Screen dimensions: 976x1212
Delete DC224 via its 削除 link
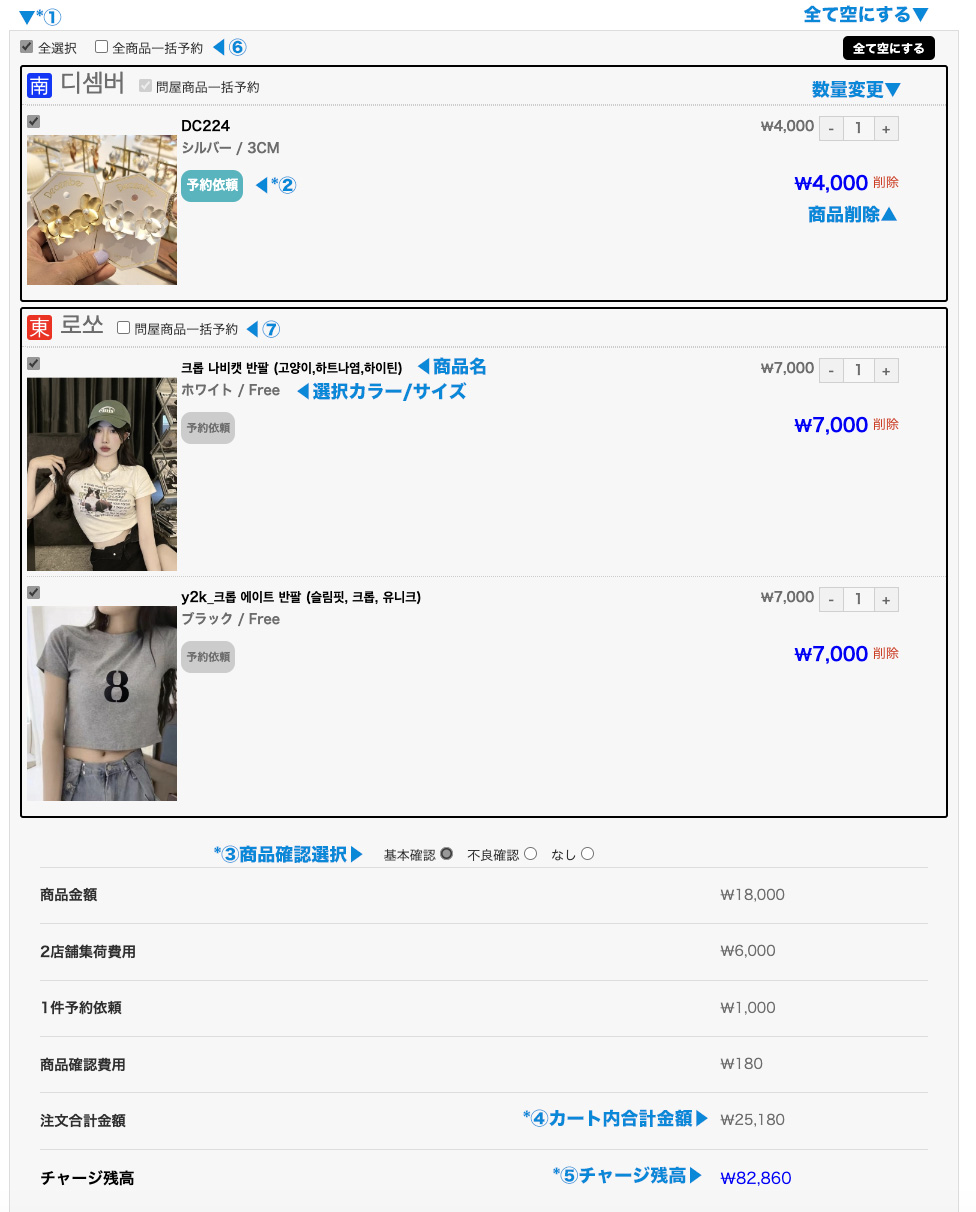click(885, 182)
